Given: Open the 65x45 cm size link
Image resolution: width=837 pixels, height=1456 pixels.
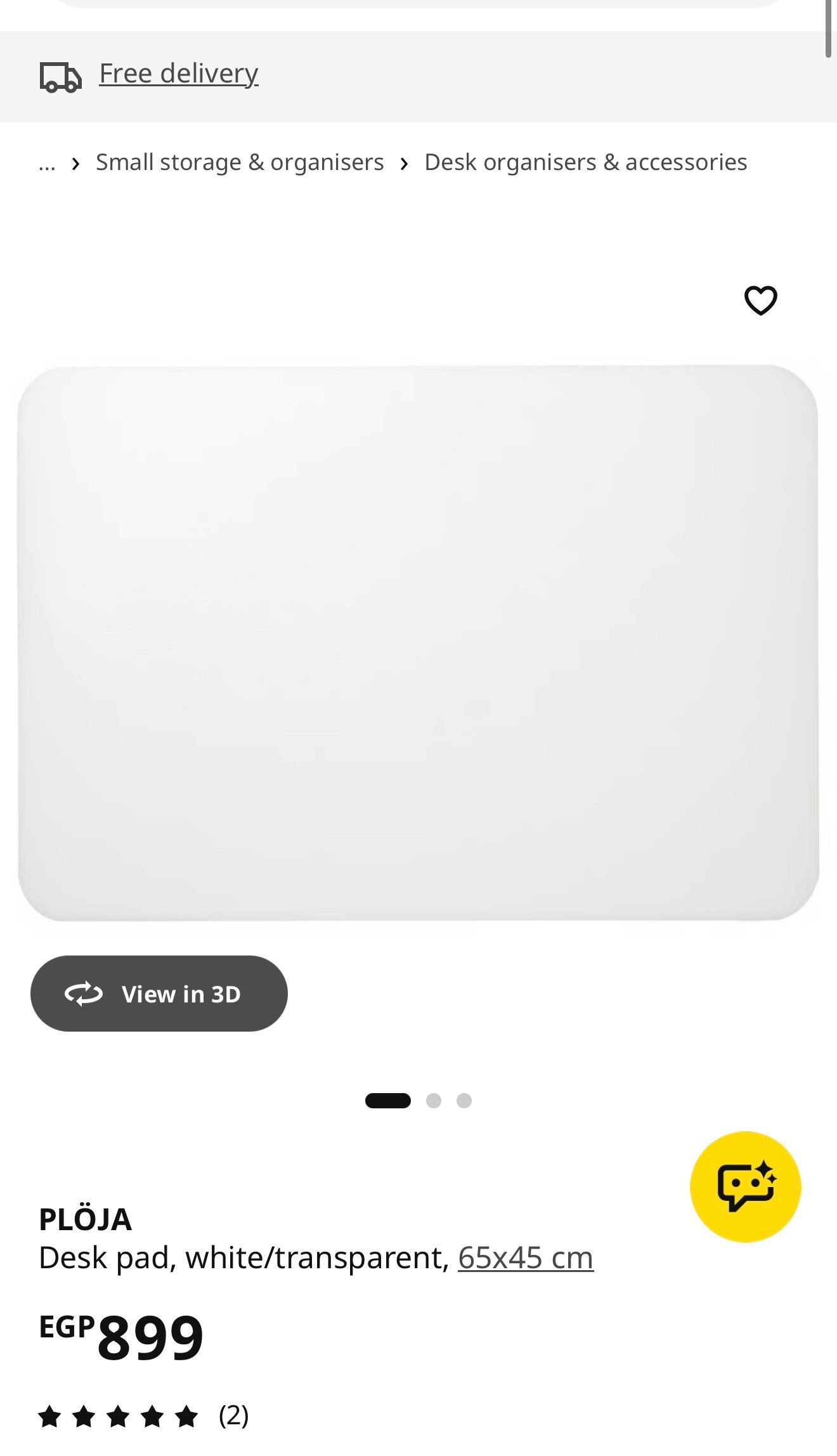Looking at the screenshot, I should click(x=526, y=1257).
